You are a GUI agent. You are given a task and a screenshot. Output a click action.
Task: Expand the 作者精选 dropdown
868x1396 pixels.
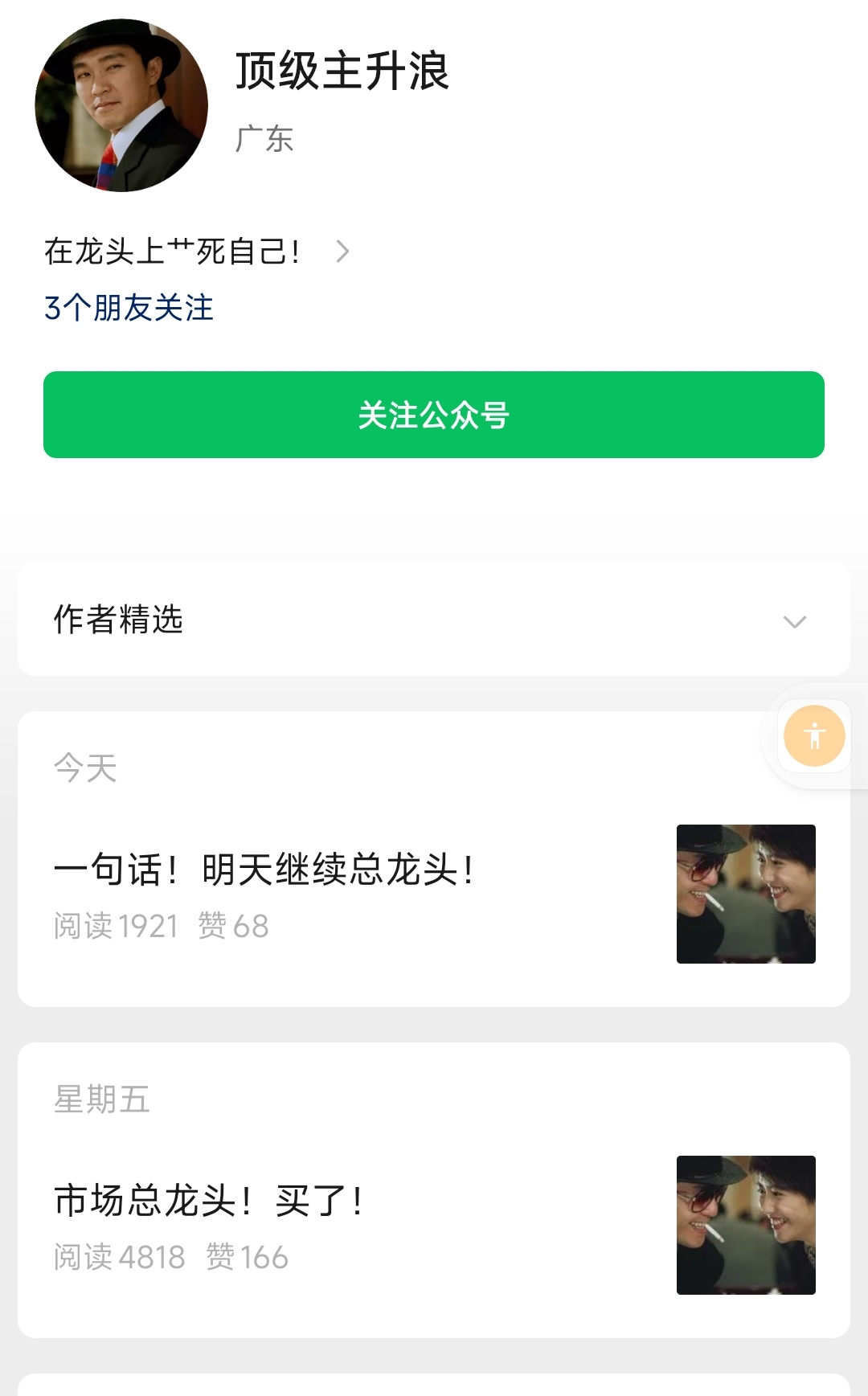794,620
